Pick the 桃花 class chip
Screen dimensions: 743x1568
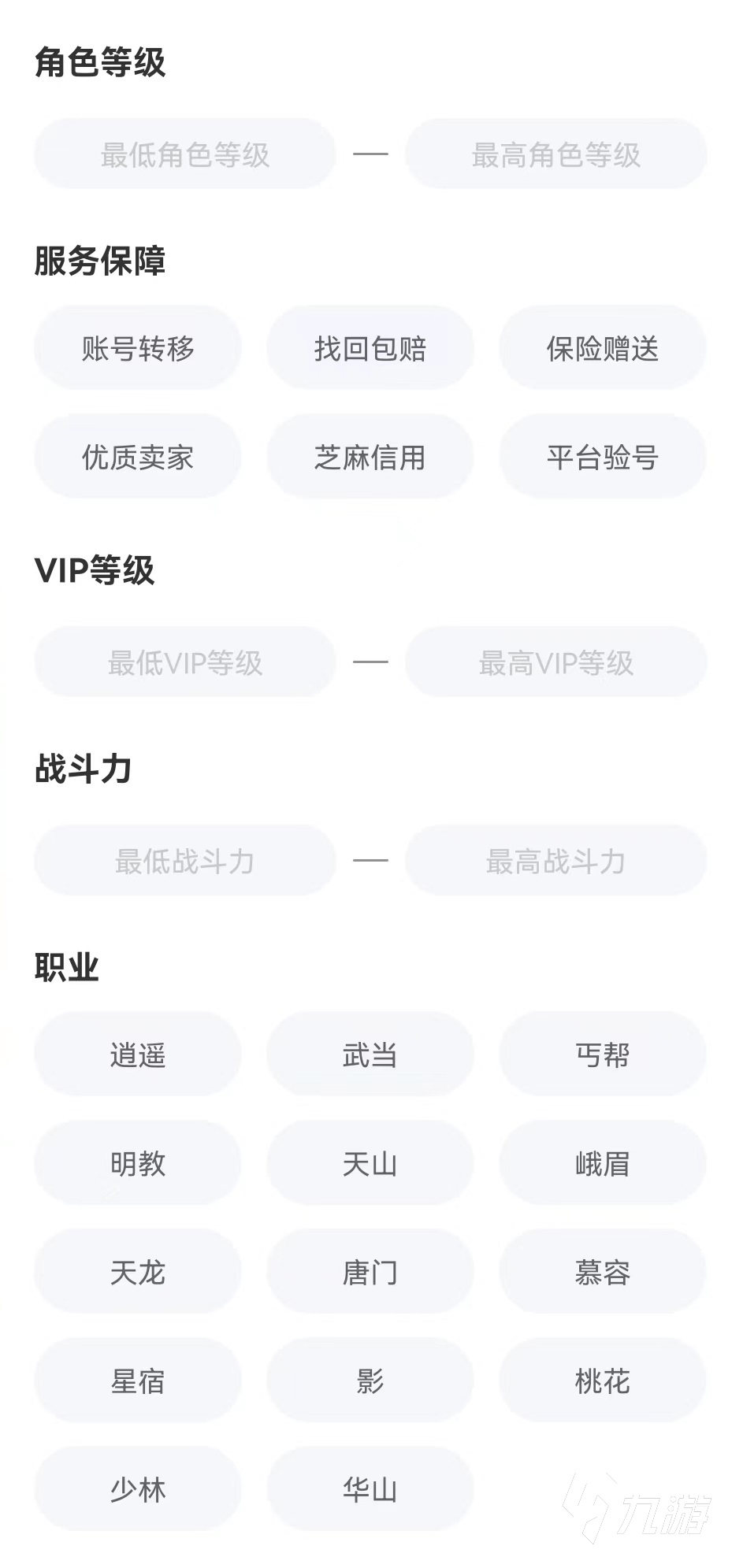point(603,1381)
